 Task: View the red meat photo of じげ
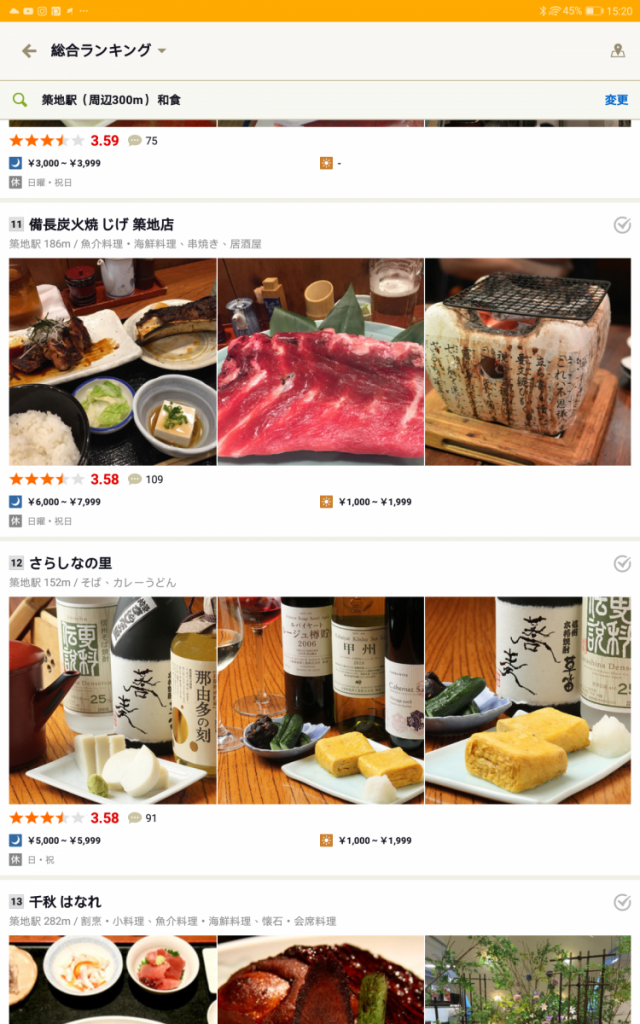(x=320, y=362)
